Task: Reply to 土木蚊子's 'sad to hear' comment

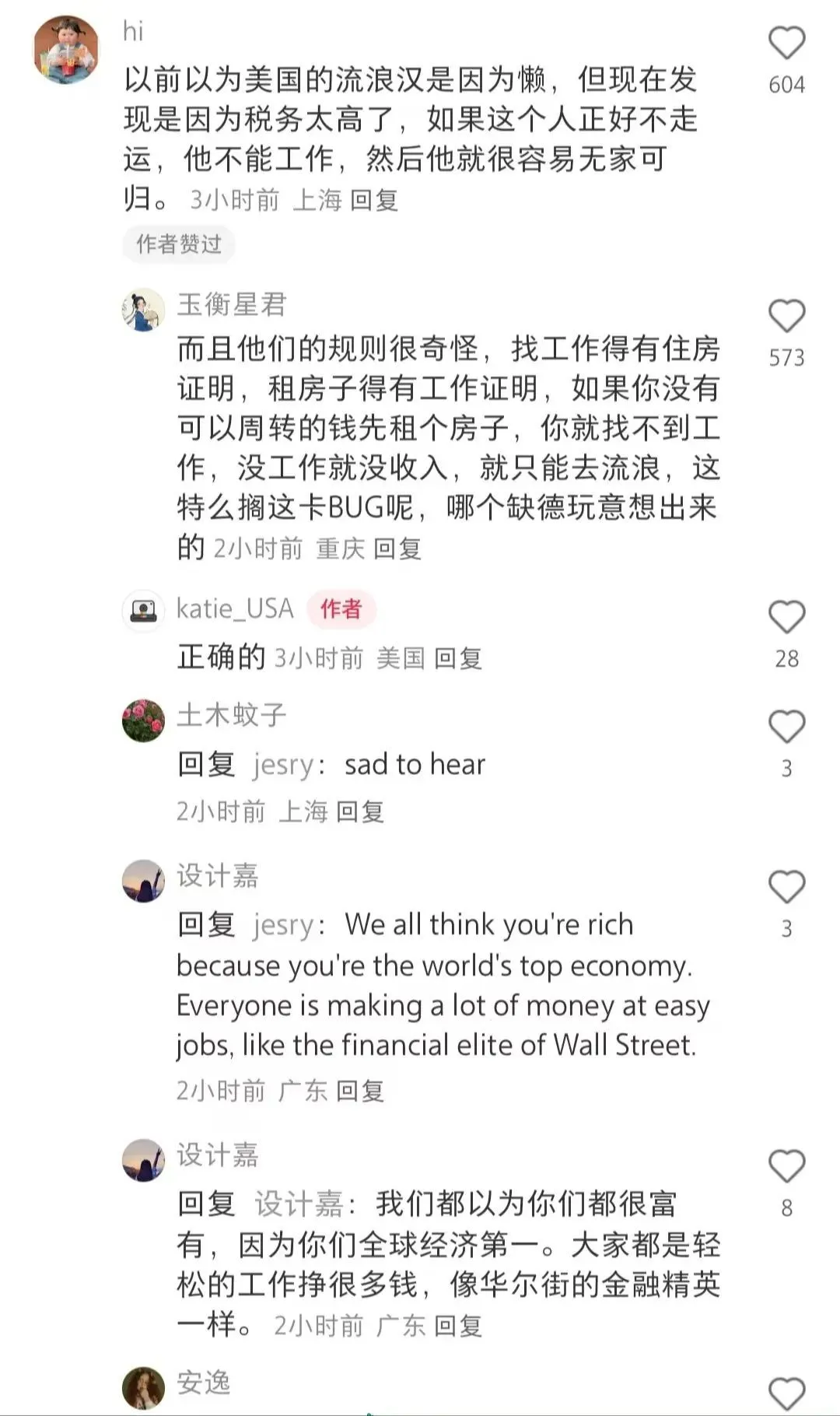Action: click(x=360, y=812)
